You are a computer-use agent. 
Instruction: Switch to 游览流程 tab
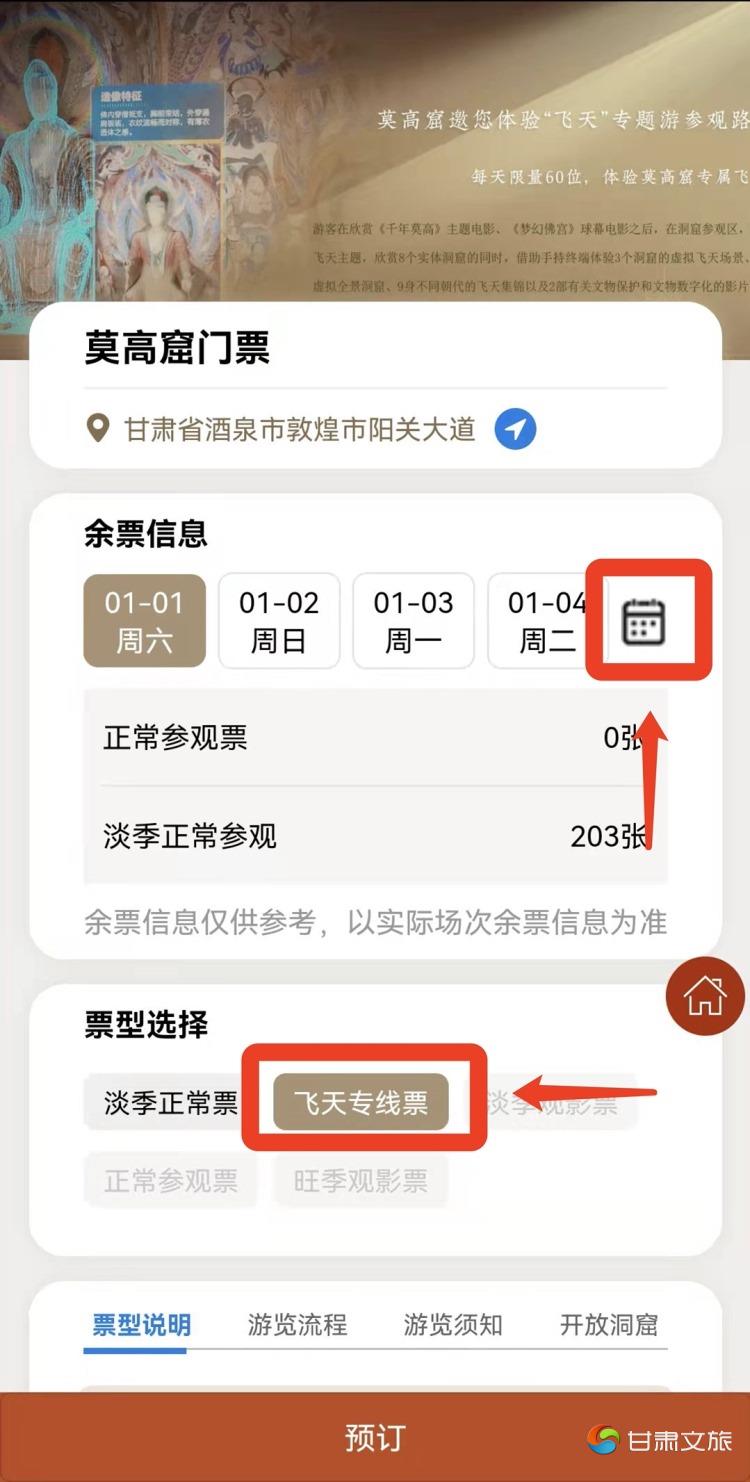click(297, 1326)
